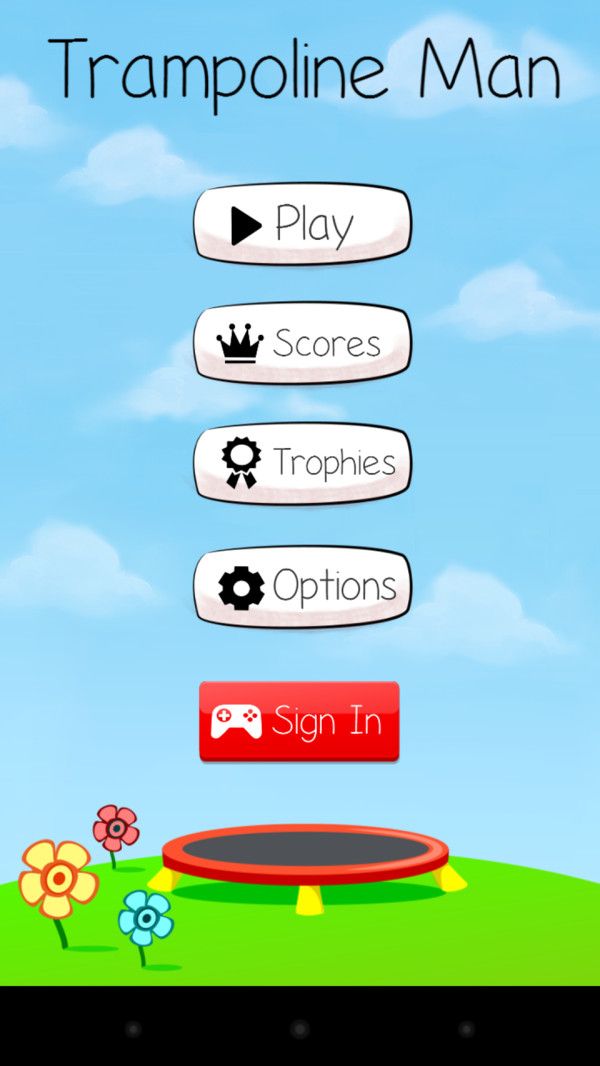
Task: View the Trophies screen
Action: coord(302,463)
